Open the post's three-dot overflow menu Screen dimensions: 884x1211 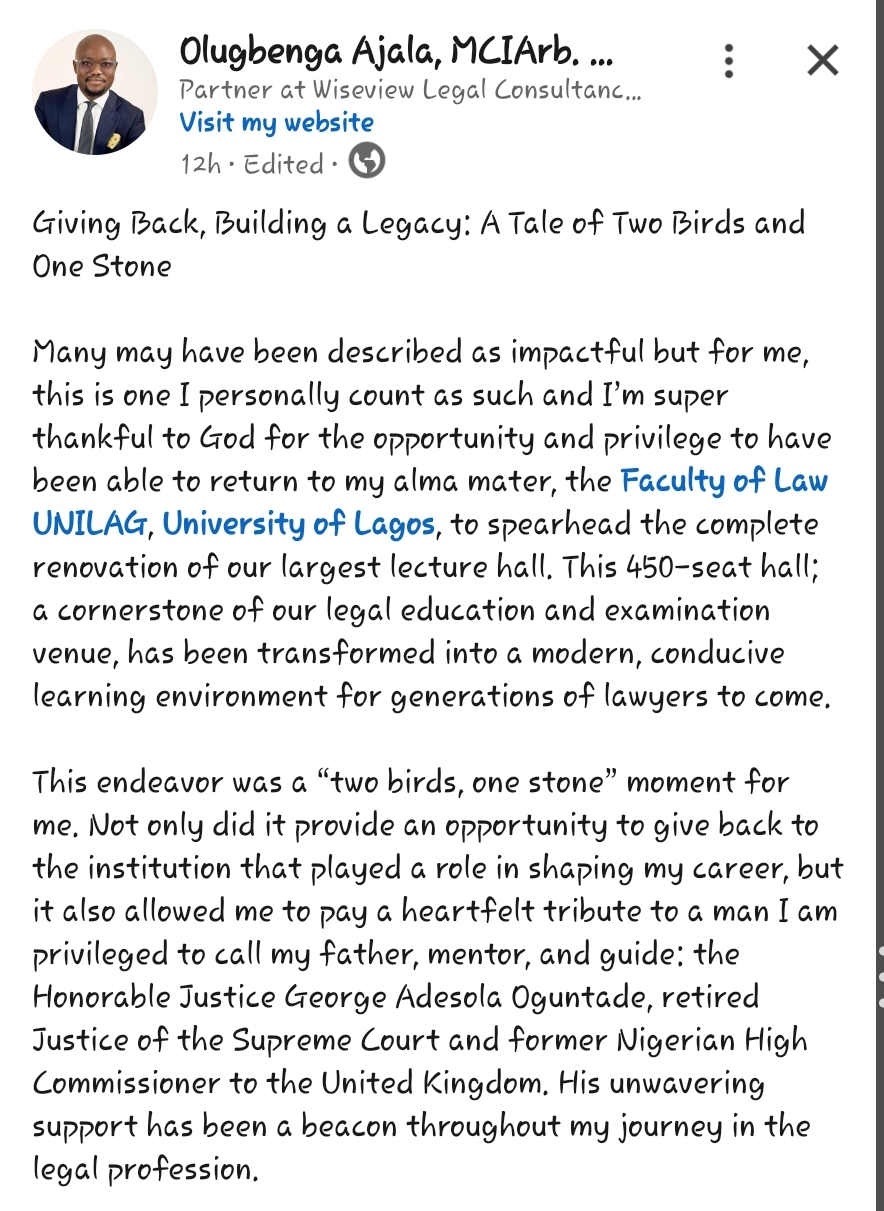pos(730,61)
